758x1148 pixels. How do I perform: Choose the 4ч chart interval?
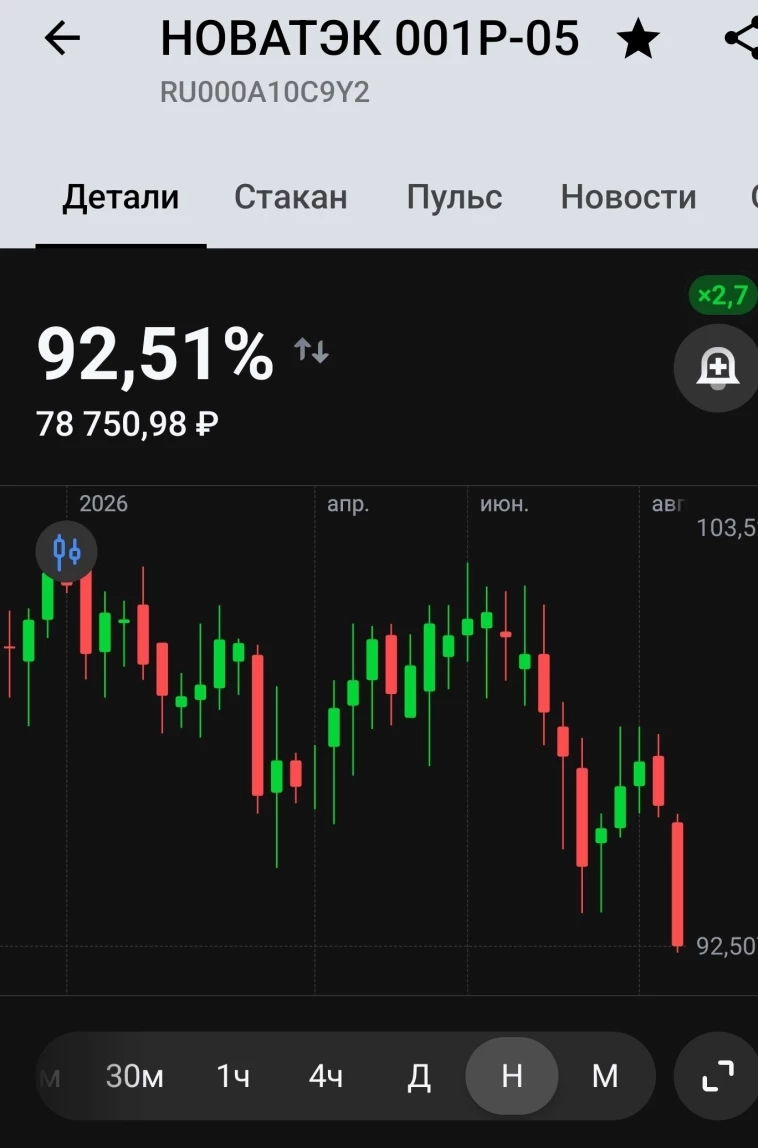tap(326, 1076)
